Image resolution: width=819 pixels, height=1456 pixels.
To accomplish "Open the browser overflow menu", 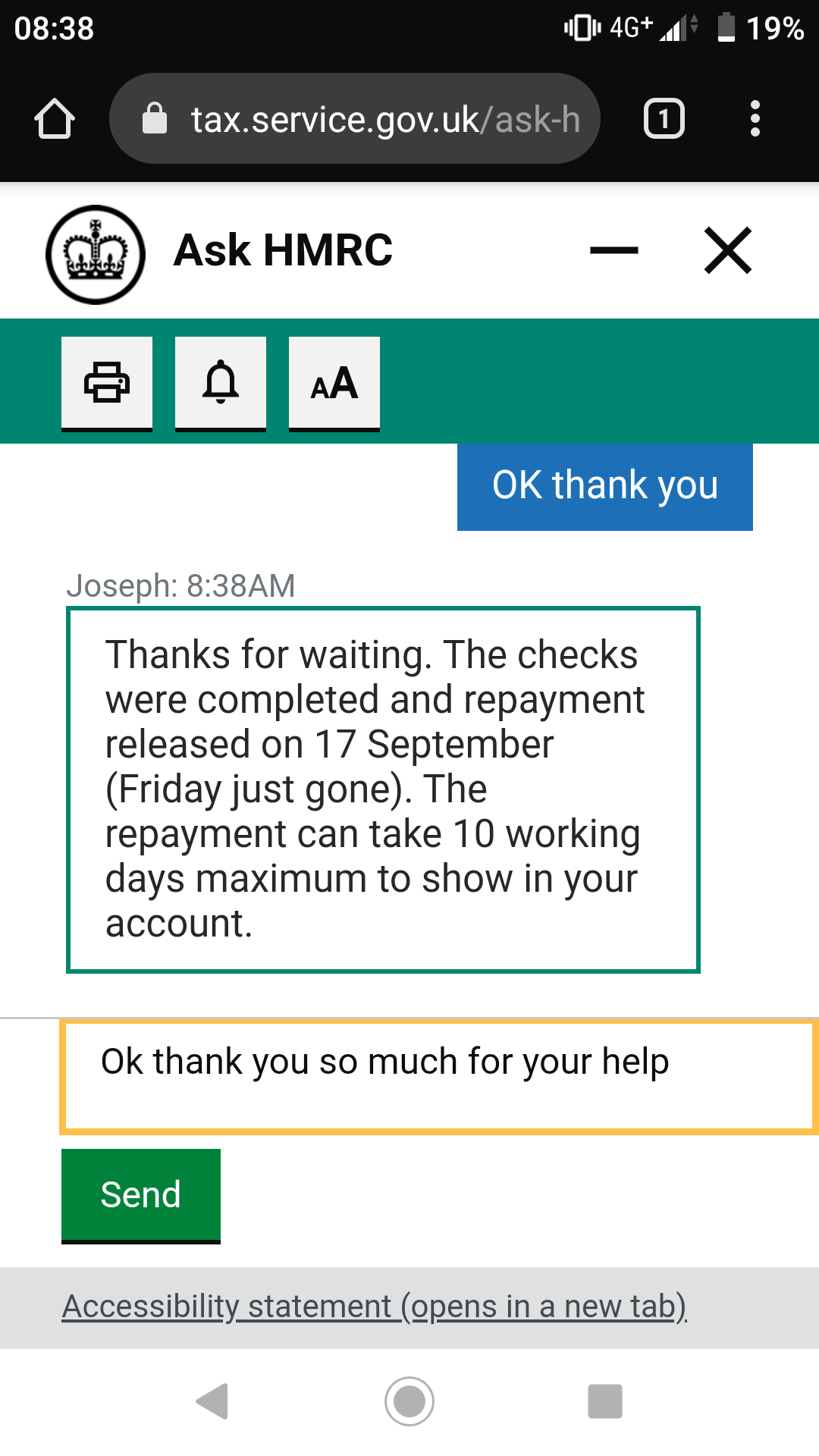I will (x=755, y=119).
